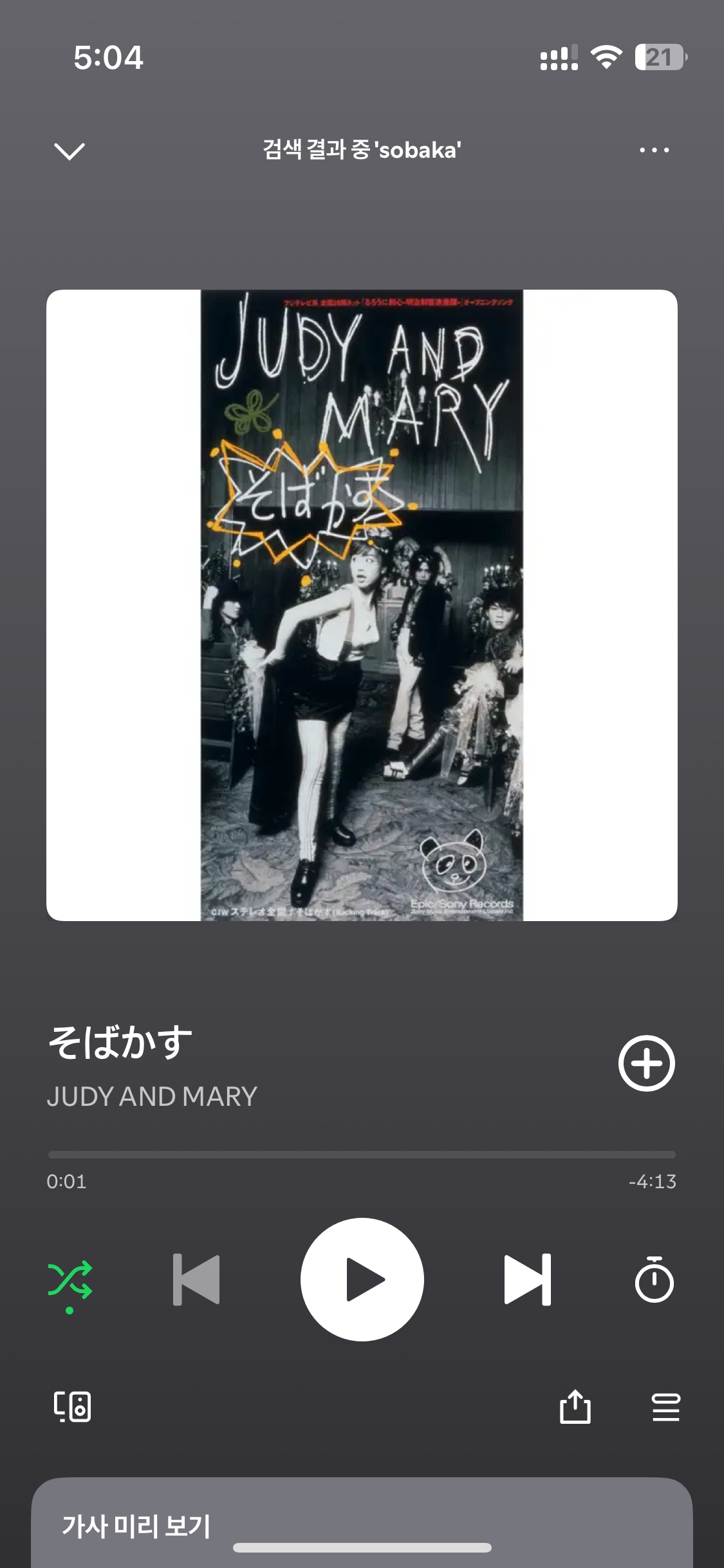Collapse the now playing screen

tap(70, 151)
